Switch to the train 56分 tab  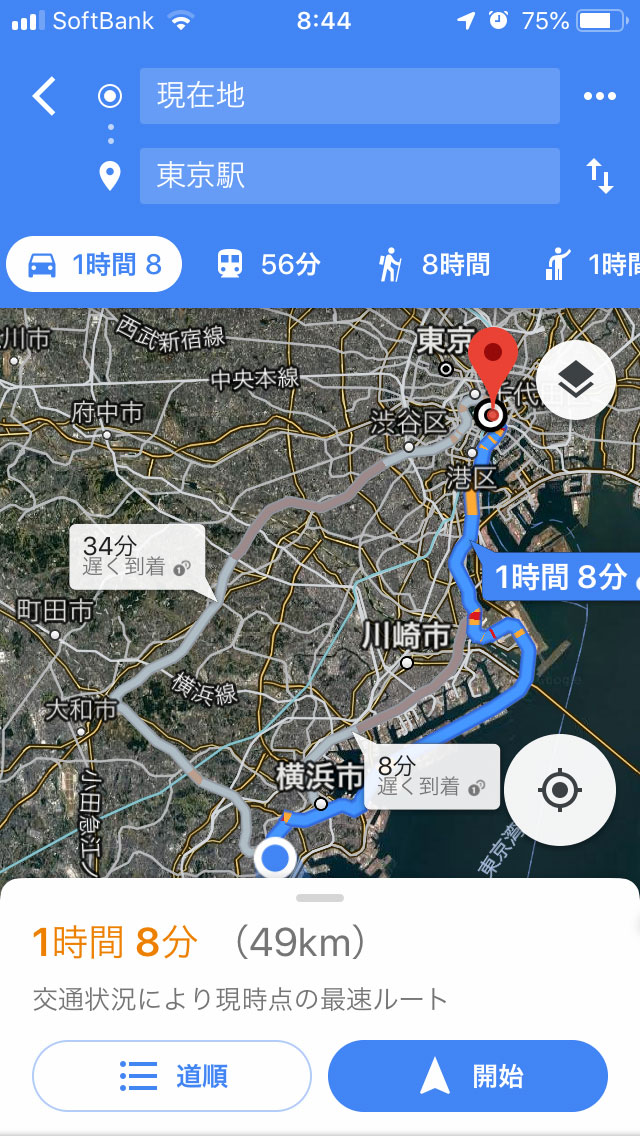tap(269, 264)
